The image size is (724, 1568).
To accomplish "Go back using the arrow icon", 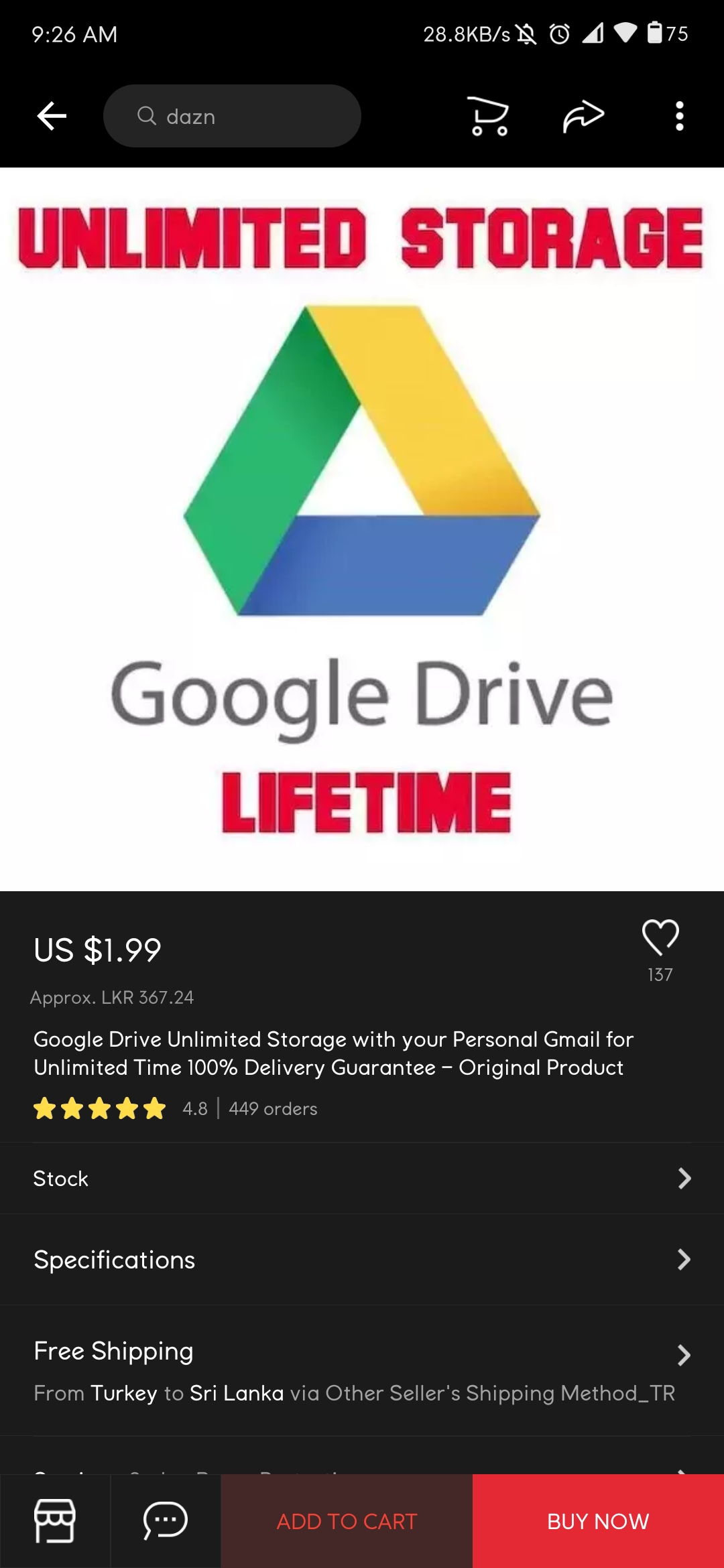I will pyautogui.click(x=52, y=116).
